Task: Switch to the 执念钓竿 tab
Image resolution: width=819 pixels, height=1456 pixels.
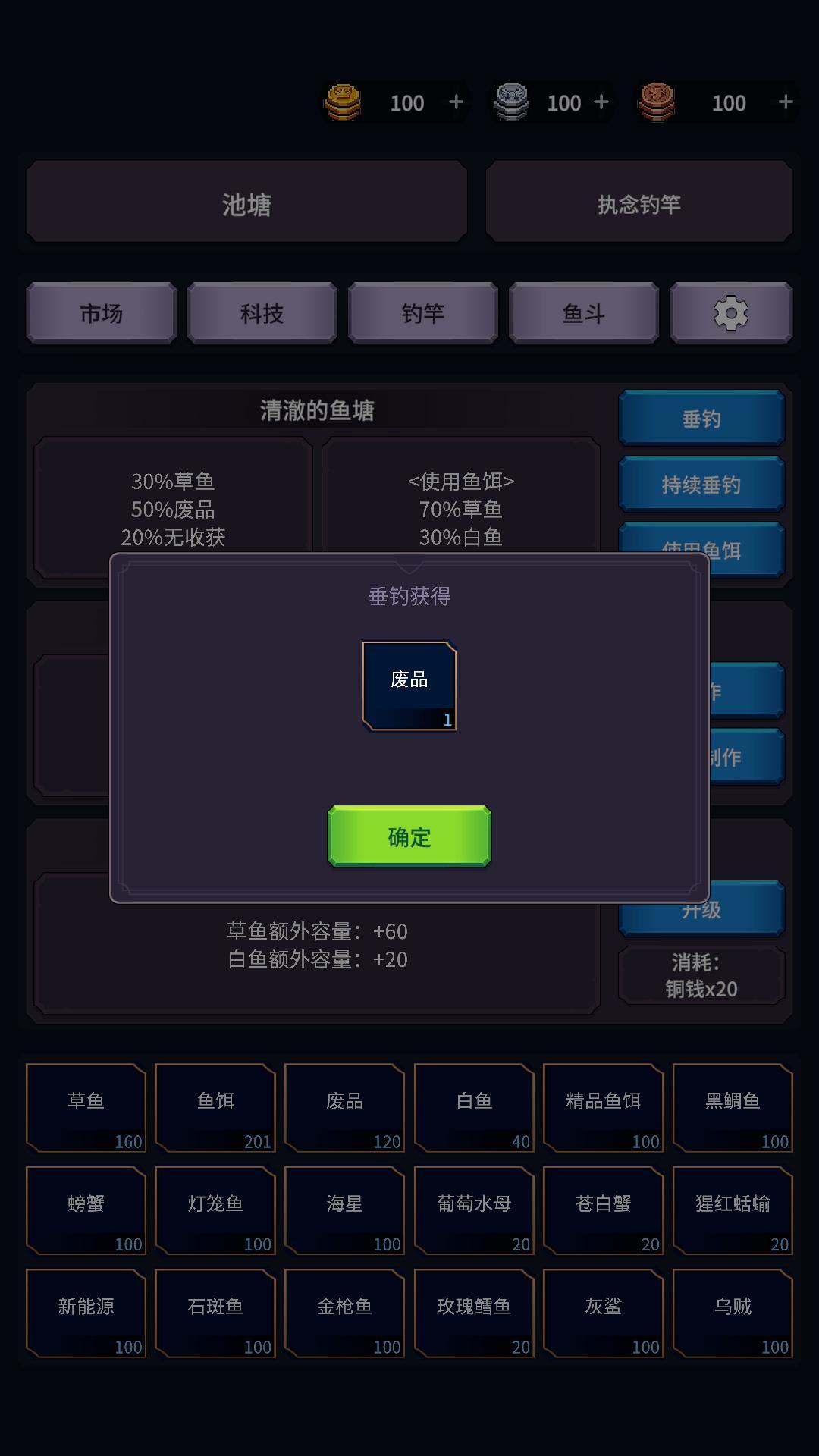Action: [639, 202]
